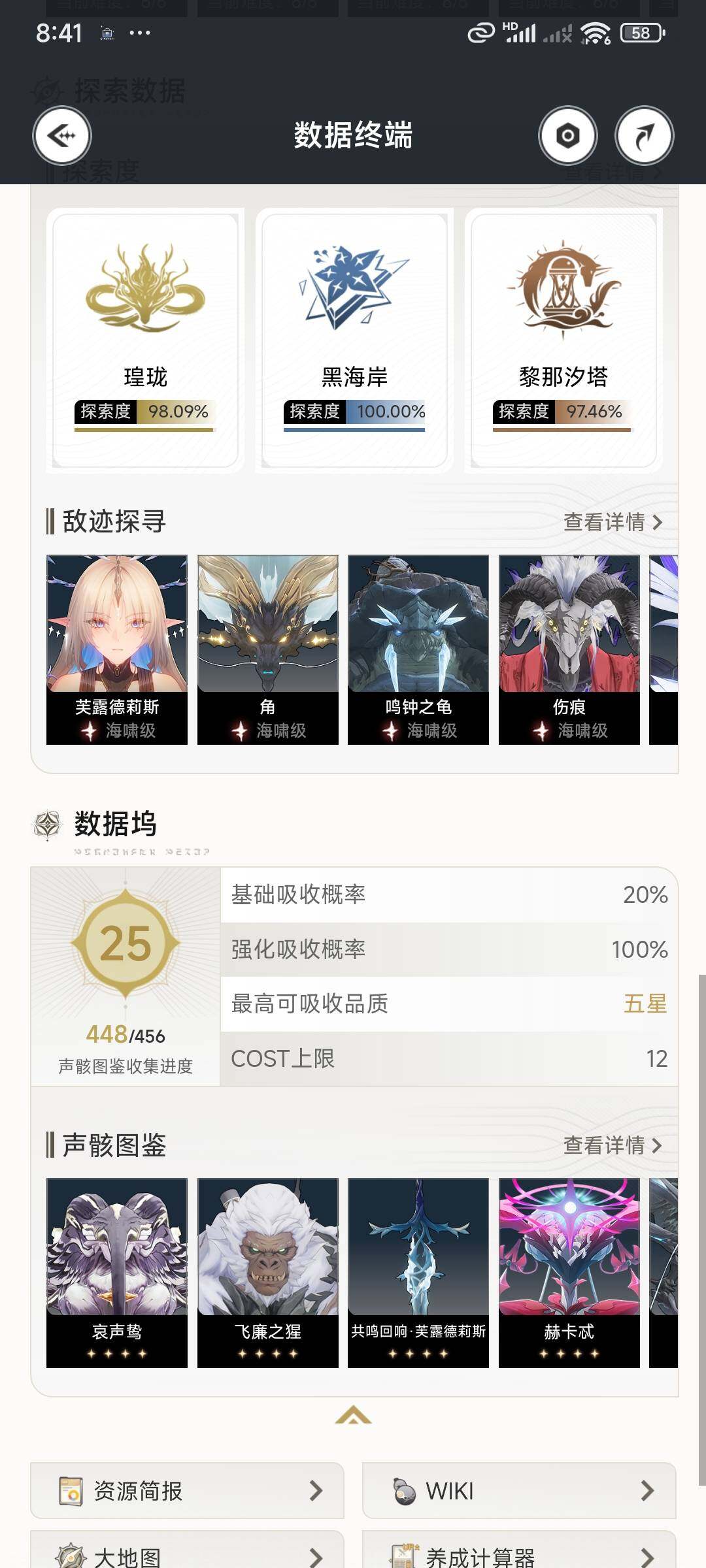Open the 瑝珑 exploration card
Screen dimensions: 706x1568
point(145,340)
